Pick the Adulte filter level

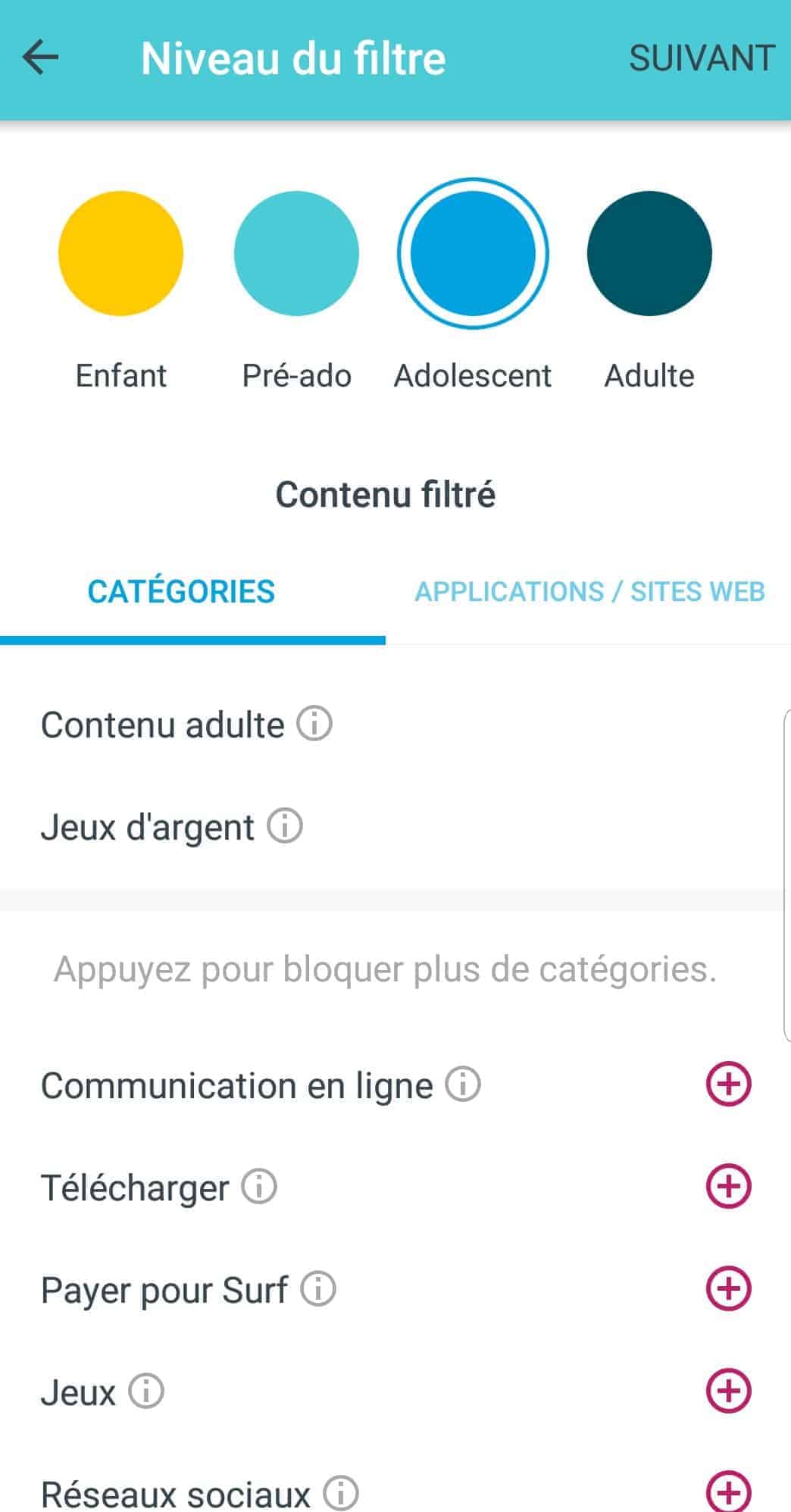pyautogui.click(x=649, y=253)
